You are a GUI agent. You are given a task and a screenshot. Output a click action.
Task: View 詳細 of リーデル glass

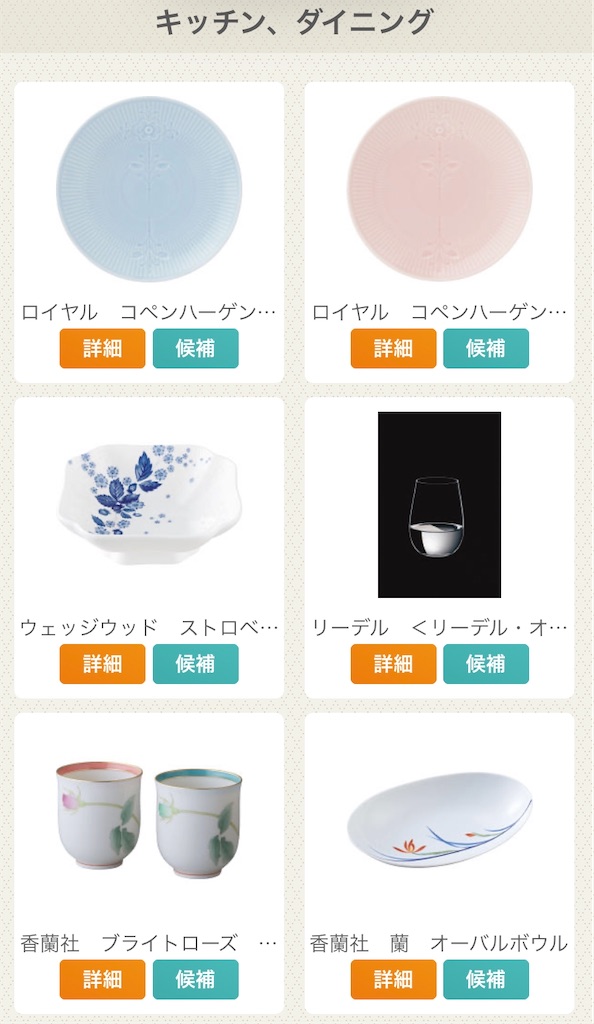tap(393, 664)
